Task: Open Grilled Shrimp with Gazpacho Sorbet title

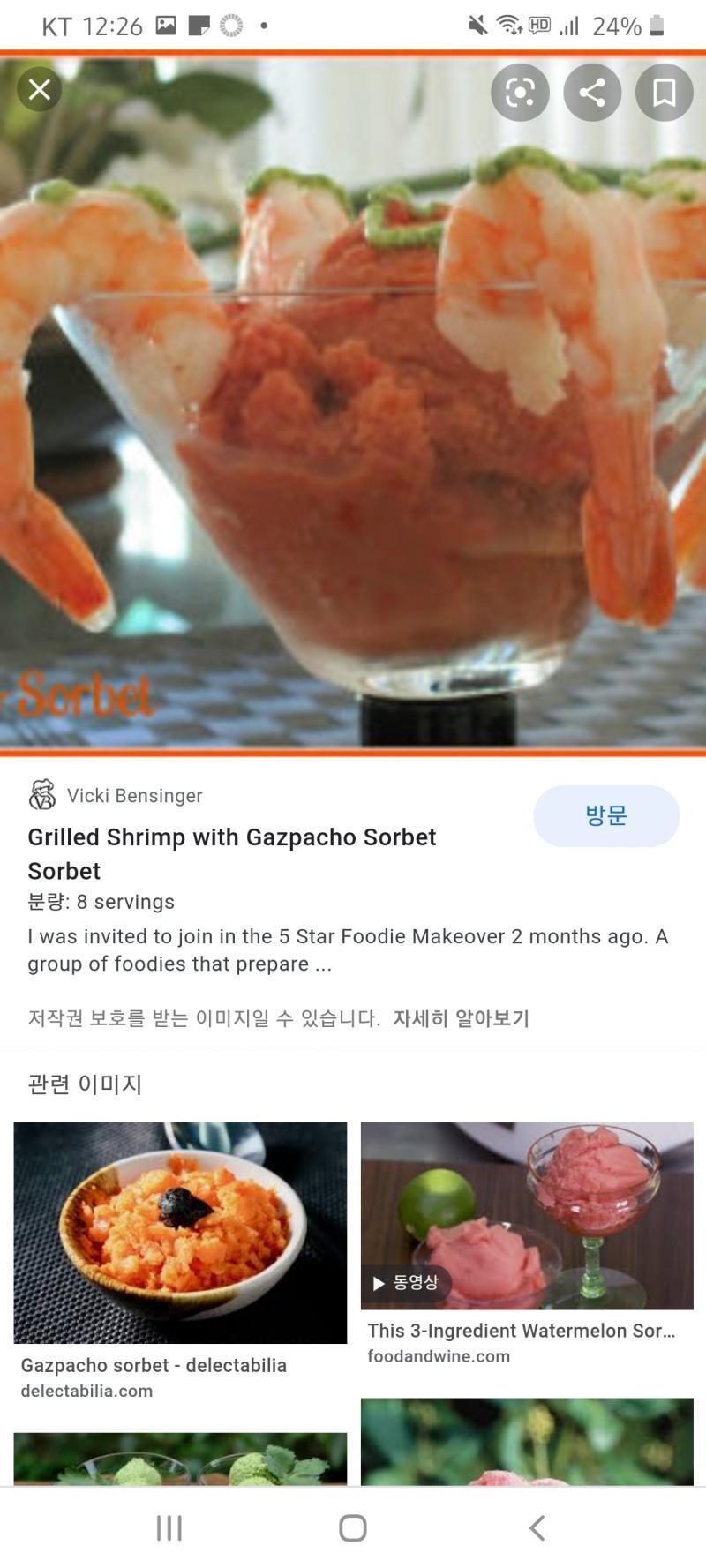Action: [232, 853]
